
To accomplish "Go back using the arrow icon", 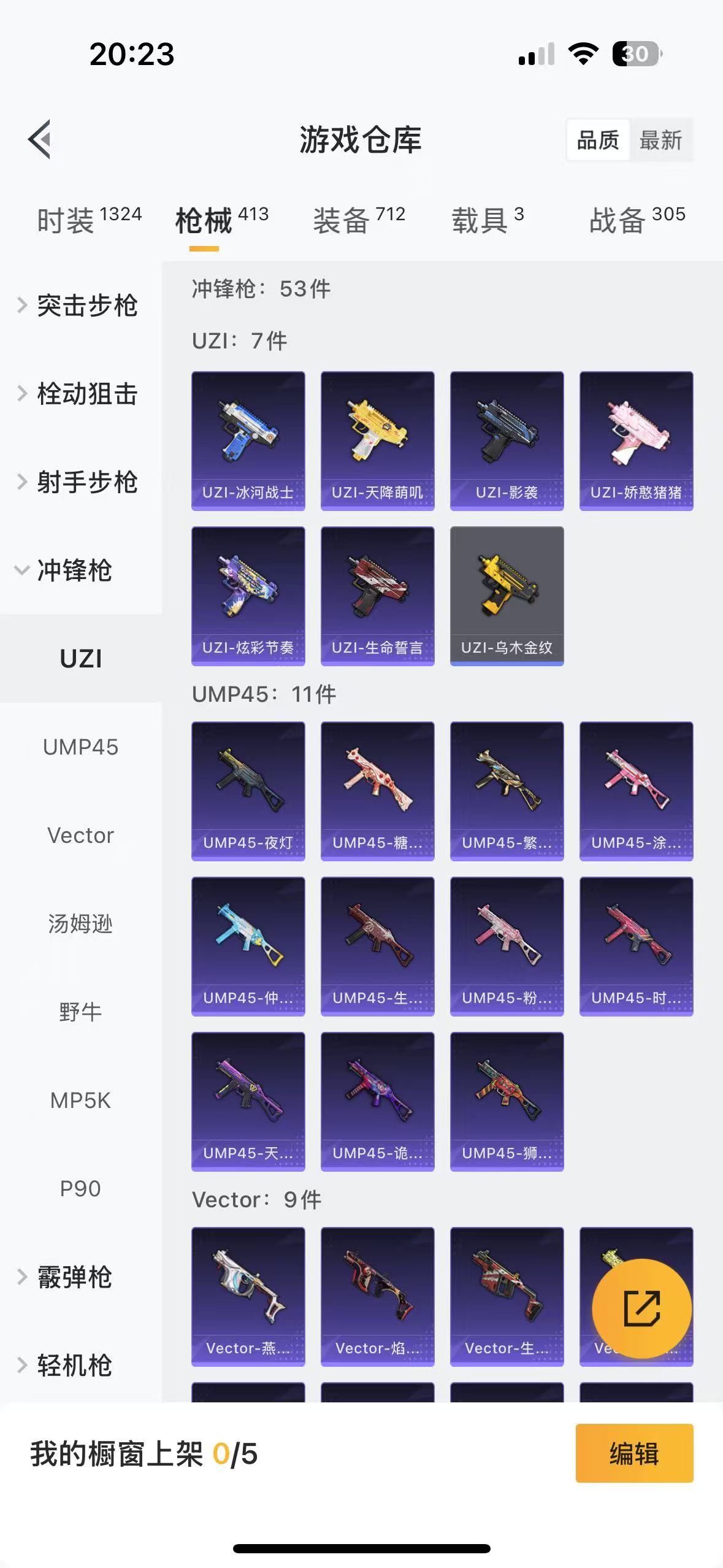I will point(40,139).
